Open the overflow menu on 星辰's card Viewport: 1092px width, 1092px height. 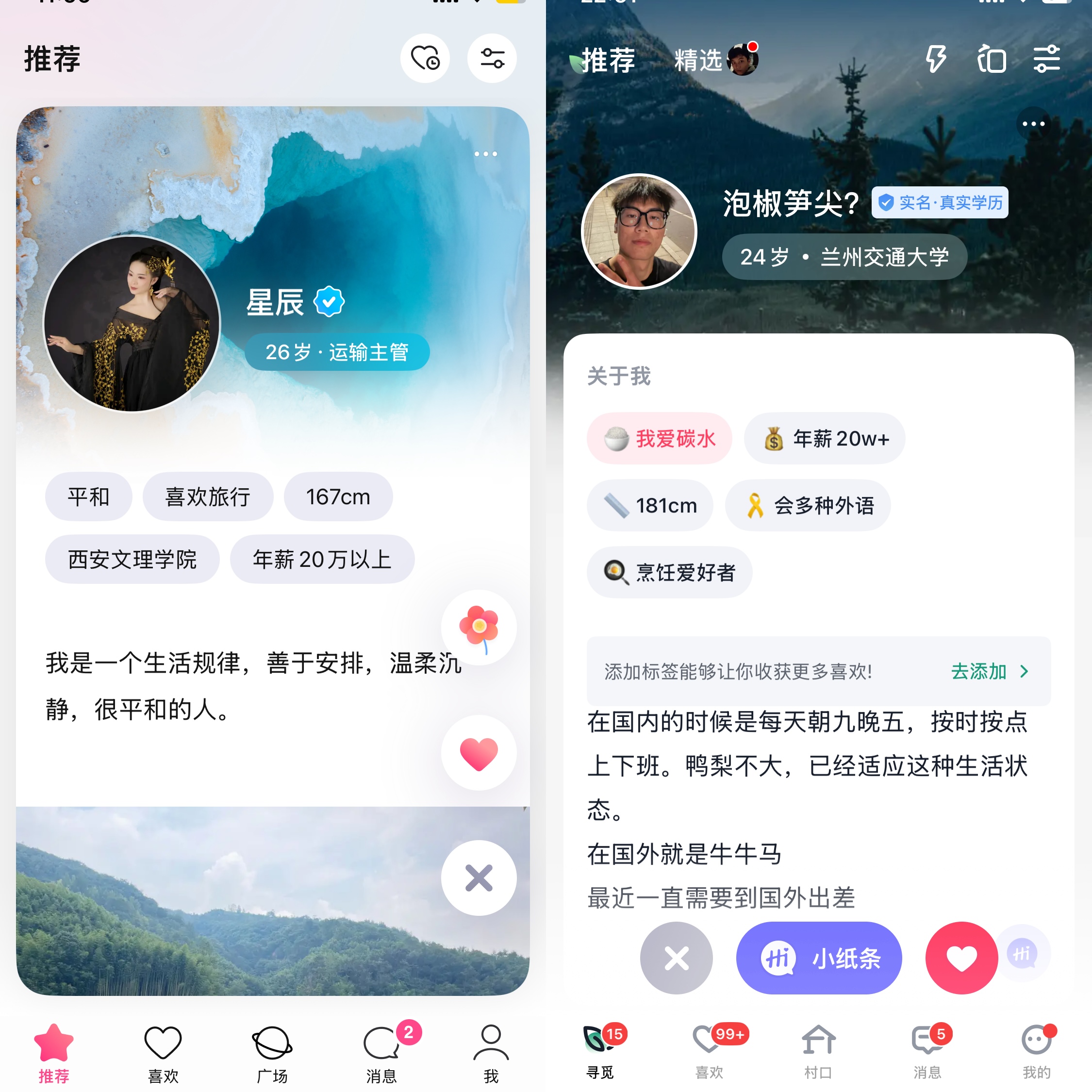coord(485,154)
